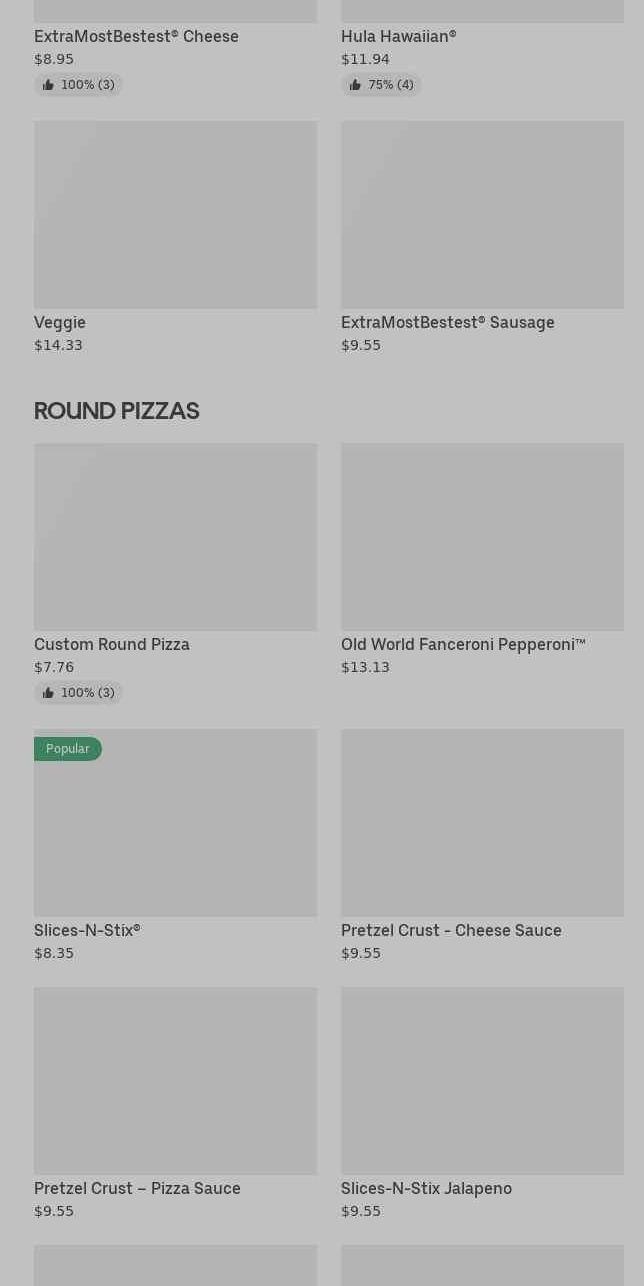
Task: Select the popular Slices-N-Stix item
Action: click(x=175, y=846)
